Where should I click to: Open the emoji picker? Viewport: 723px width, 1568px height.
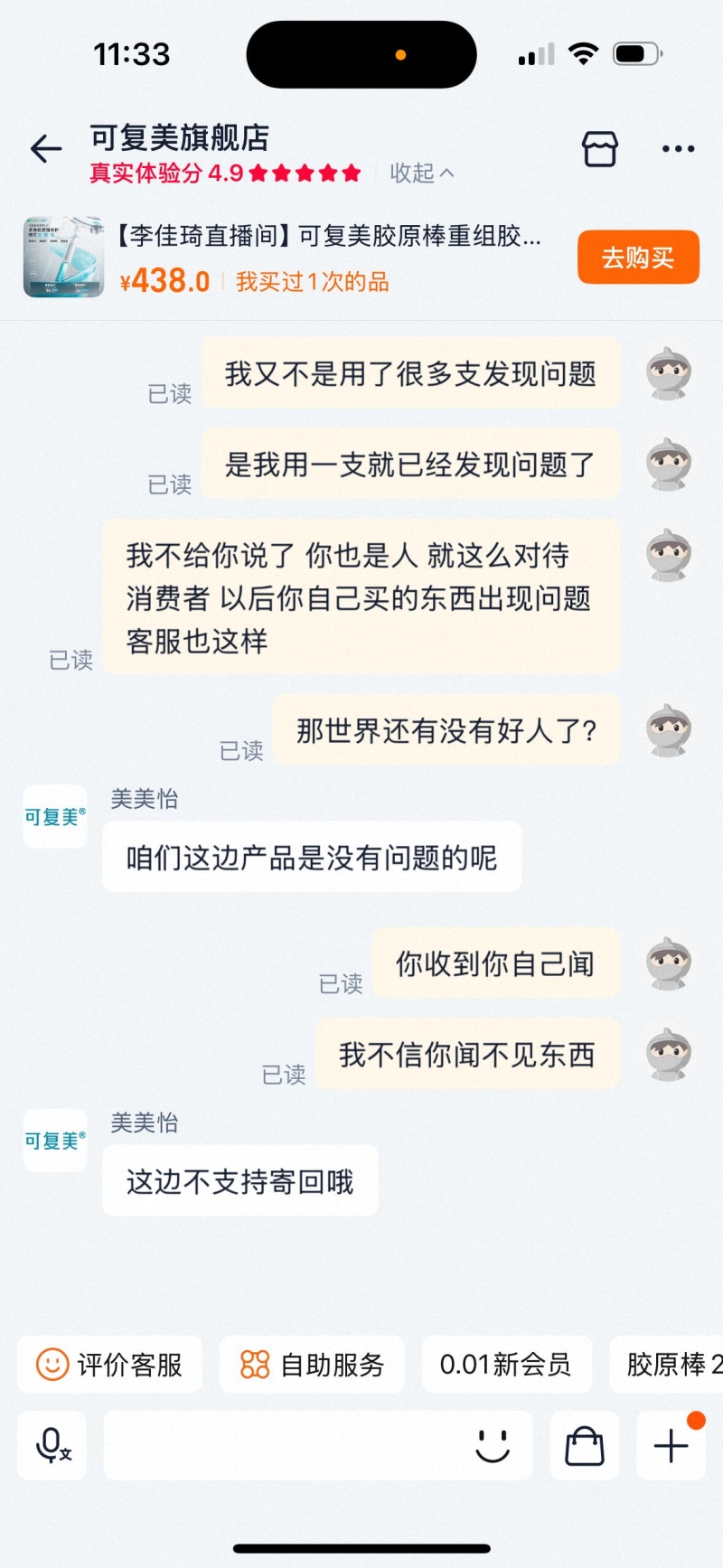click(493, 1446)
